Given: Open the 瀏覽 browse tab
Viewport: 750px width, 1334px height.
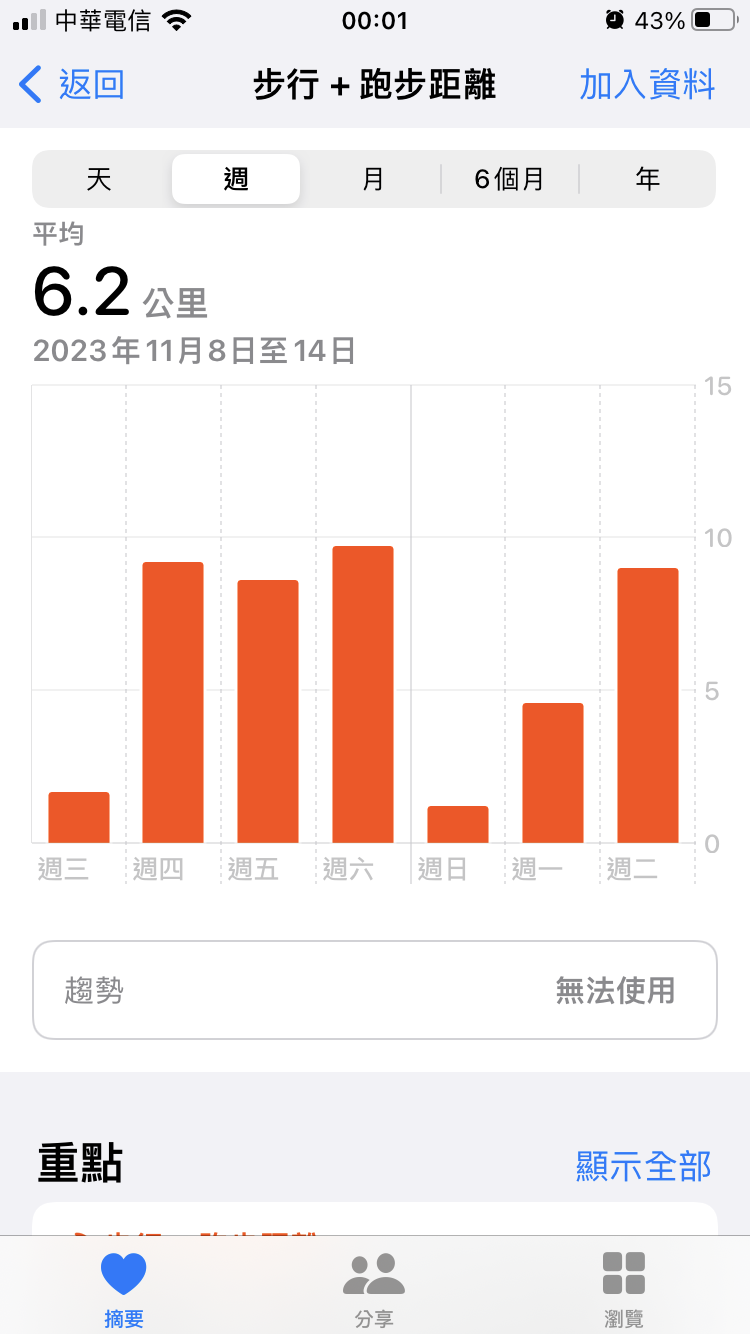Looking at the screenshot, I should [624, 1290].
